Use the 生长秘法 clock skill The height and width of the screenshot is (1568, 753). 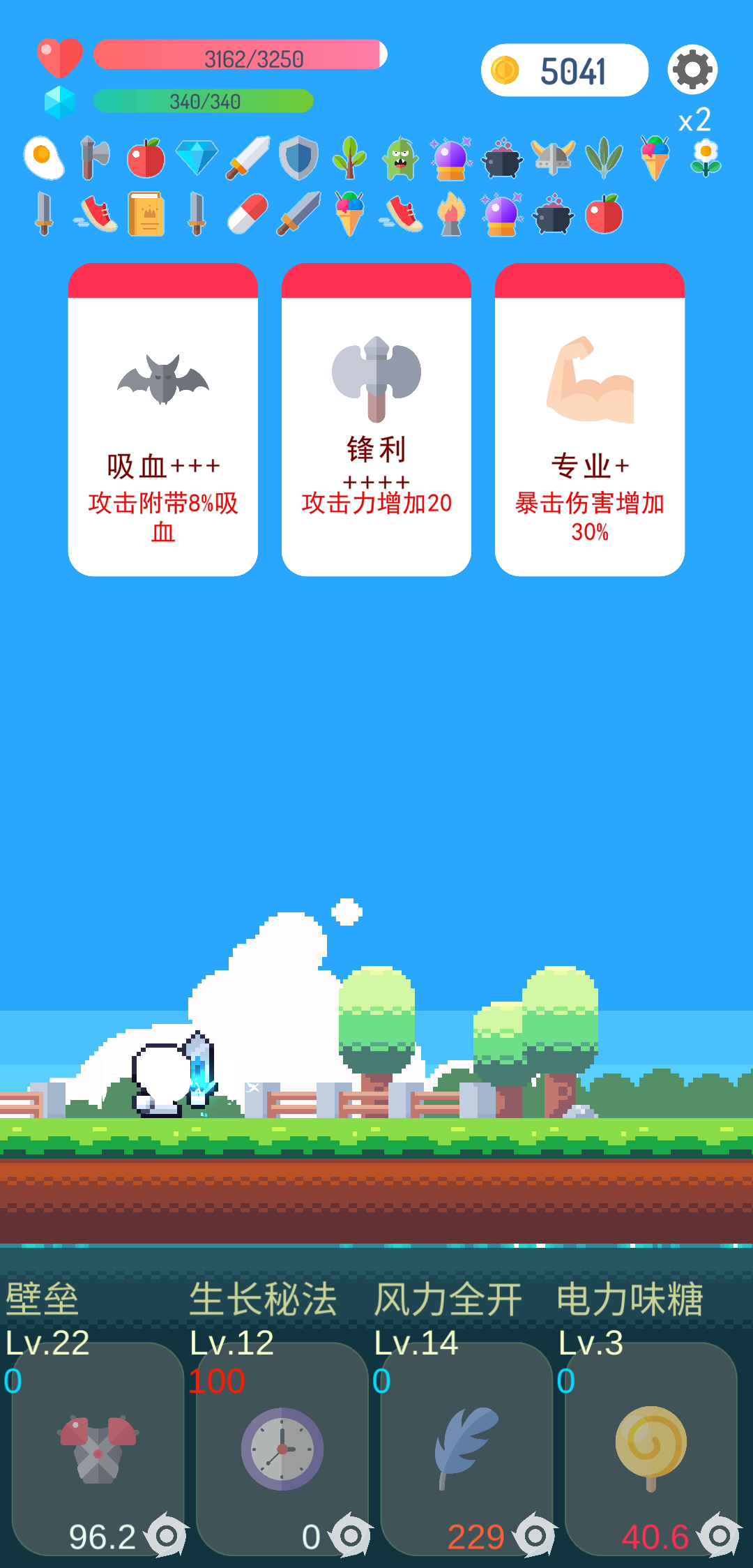coord(282,1447)
